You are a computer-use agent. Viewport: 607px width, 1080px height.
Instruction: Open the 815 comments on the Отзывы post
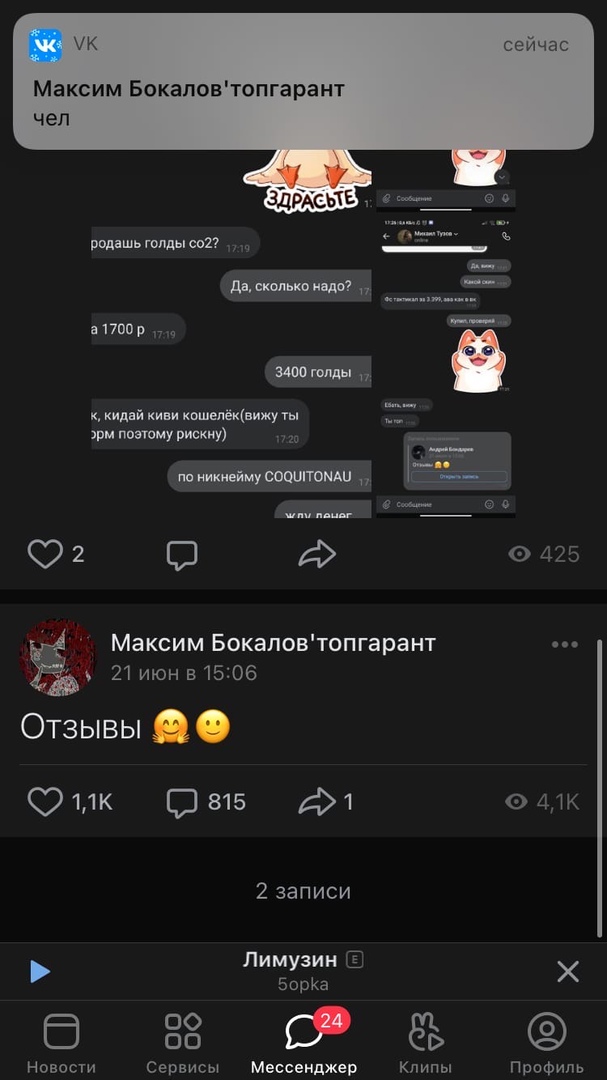tap(183, 801)
